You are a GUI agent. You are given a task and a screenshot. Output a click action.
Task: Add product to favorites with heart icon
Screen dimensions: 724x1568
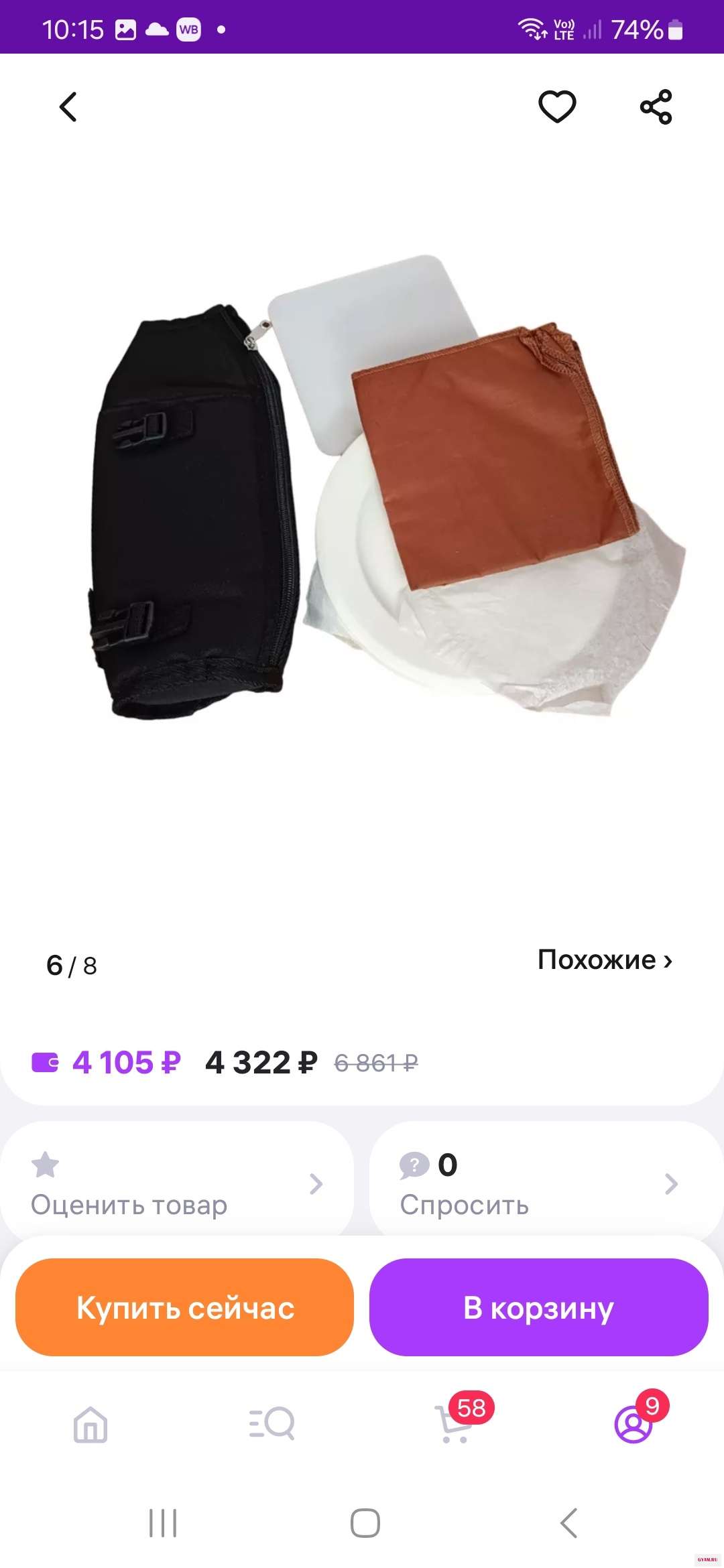tap(557, 107)
